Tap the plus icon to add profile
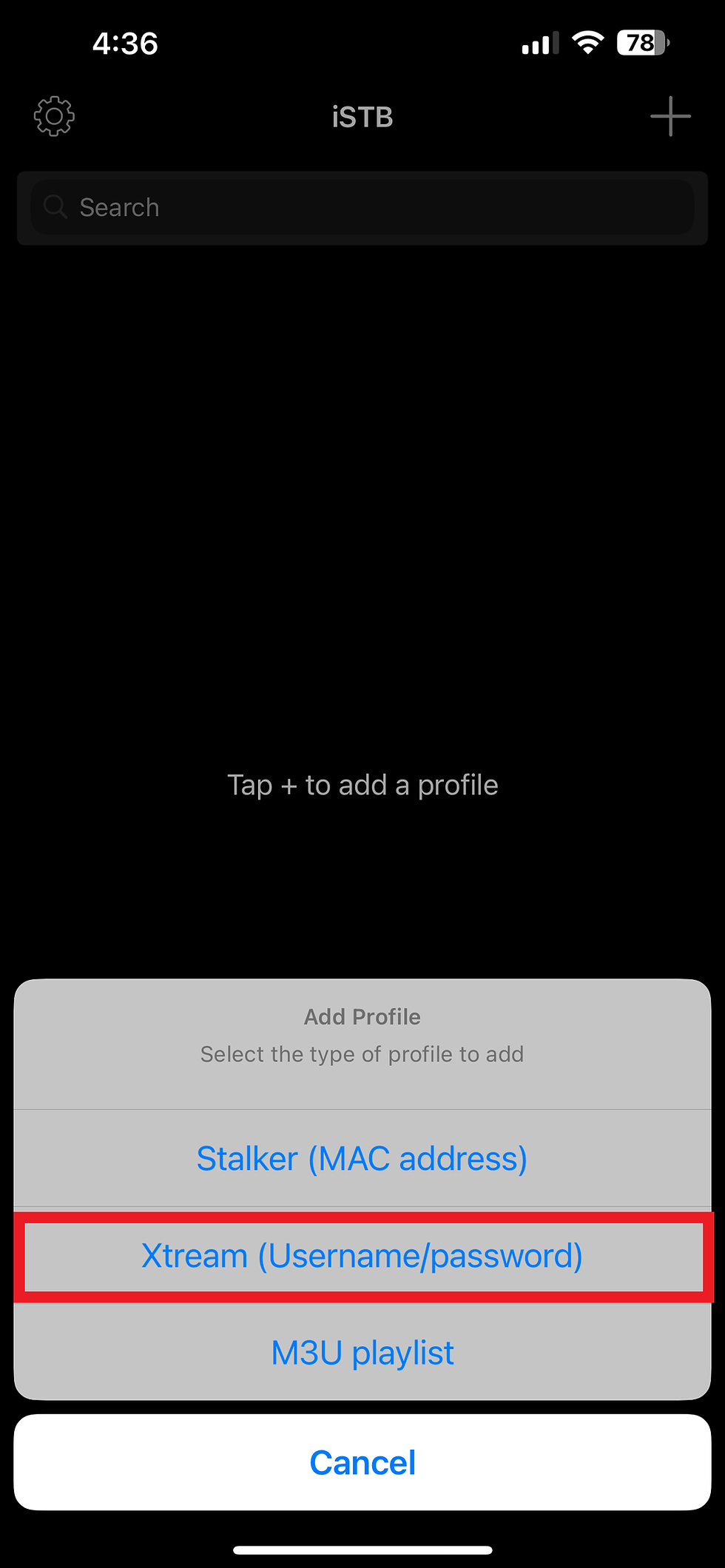The width and height of the screenshot is (725, 1568). point(670,116)
